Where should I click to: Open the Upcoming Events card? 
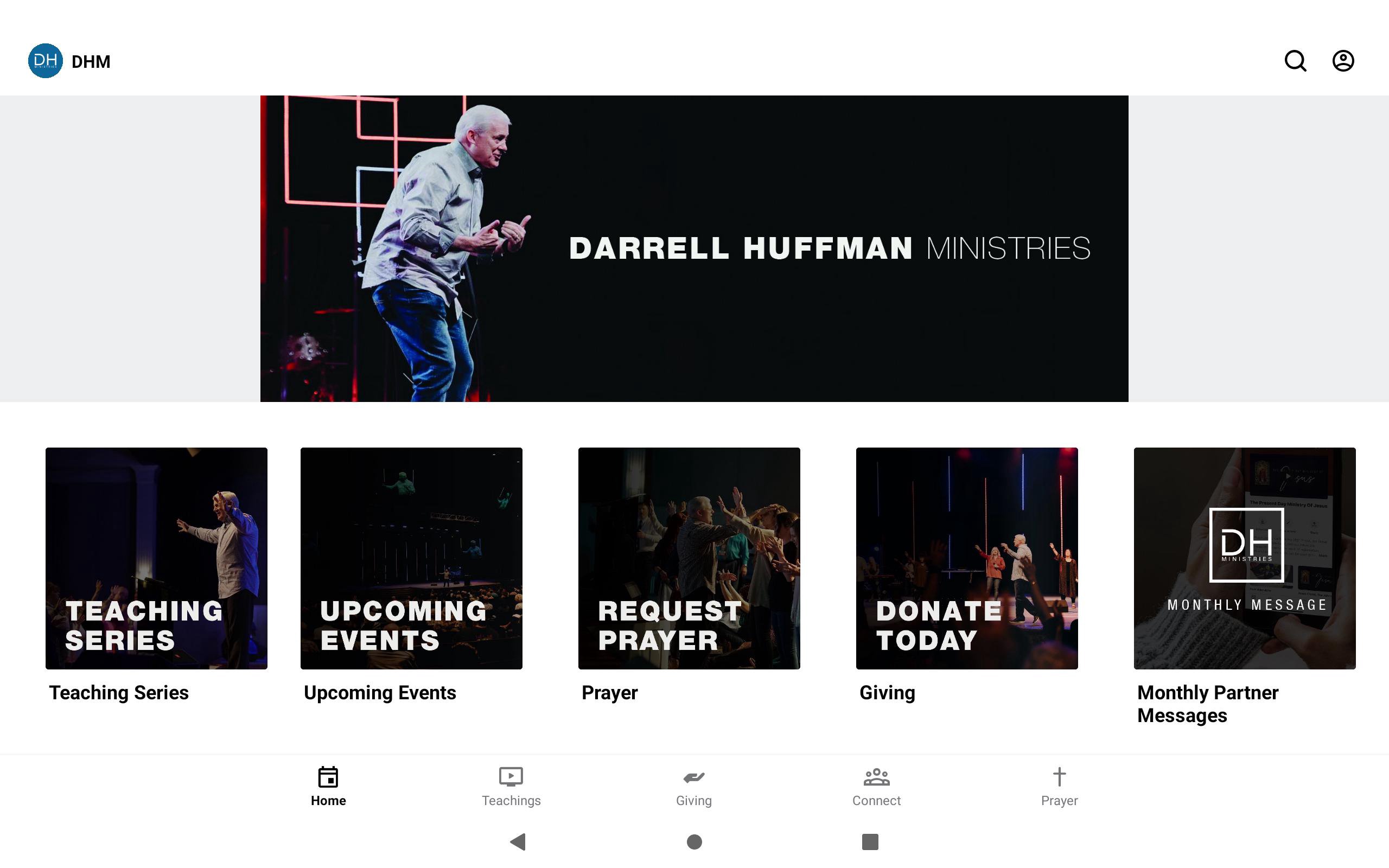411,558
